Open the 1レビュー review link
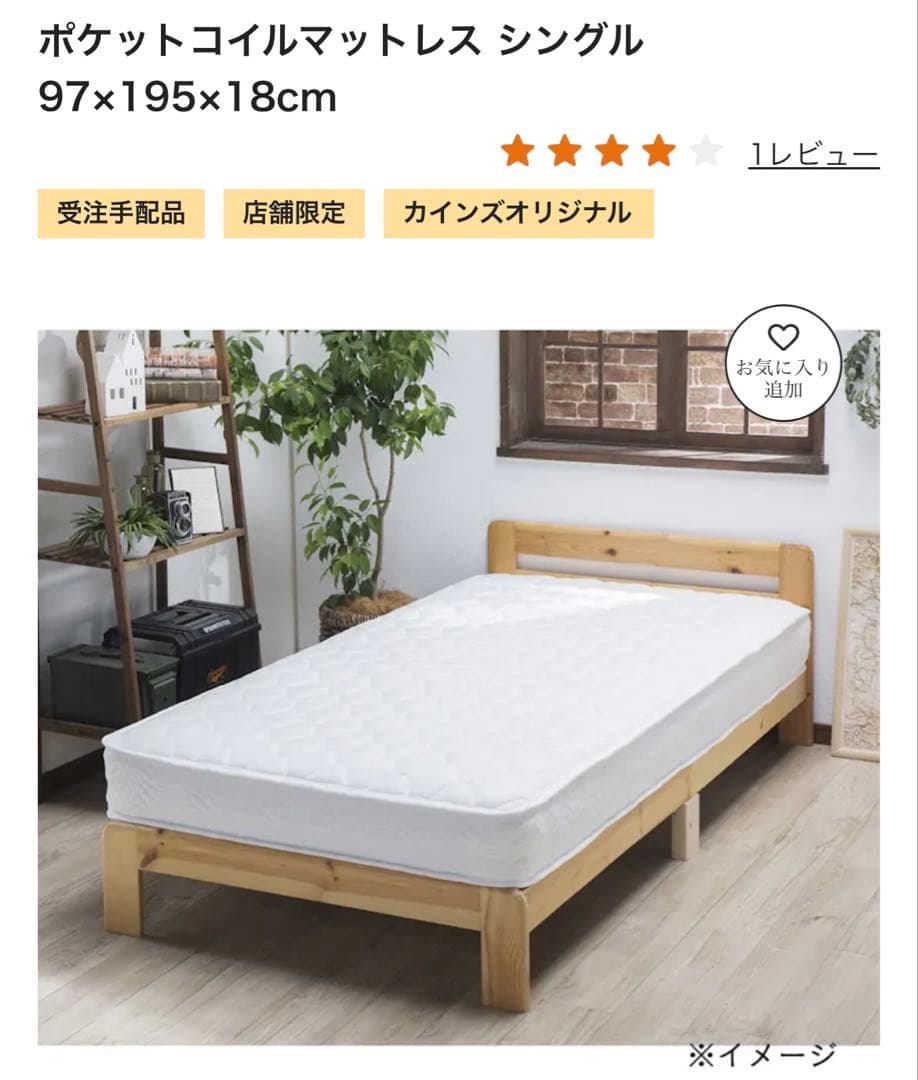918x1080 pixels. click(813, 155)
